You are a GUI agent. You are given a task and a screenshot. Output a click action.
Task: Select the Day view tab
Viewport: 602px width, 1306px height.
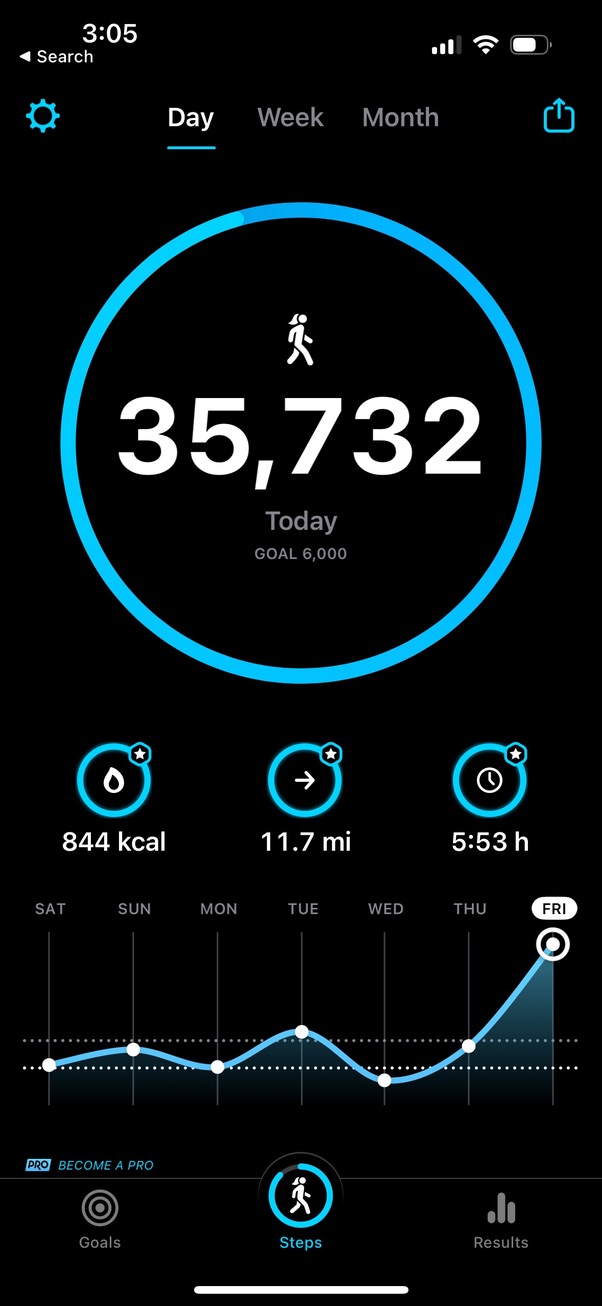190,117
